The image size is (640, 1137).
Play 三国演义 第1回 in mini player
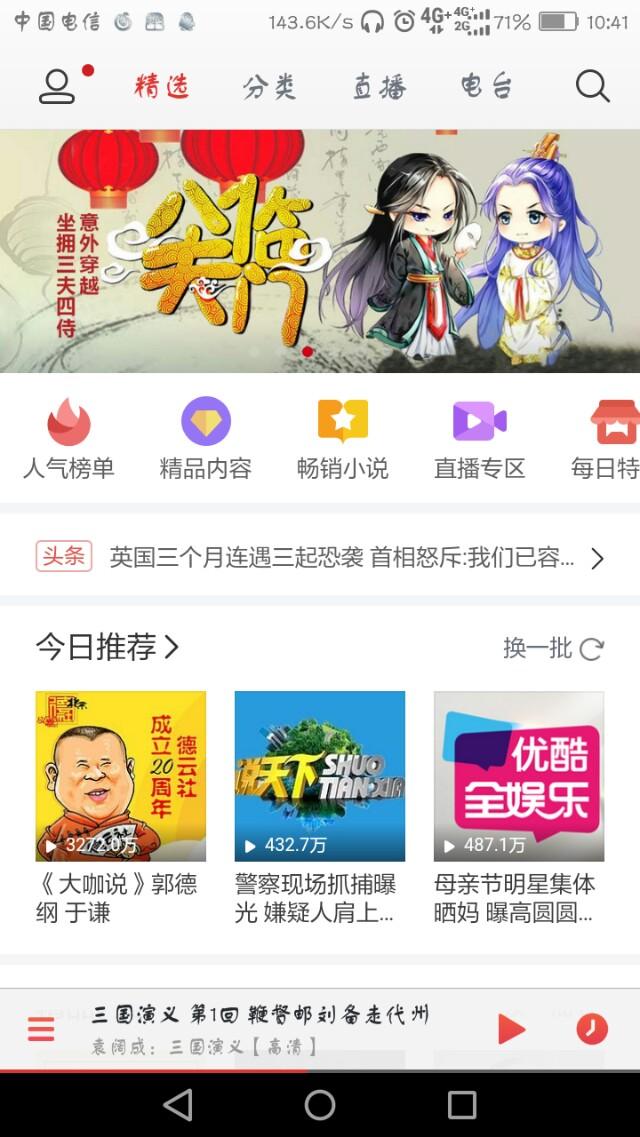click(x=512, y=1029)
